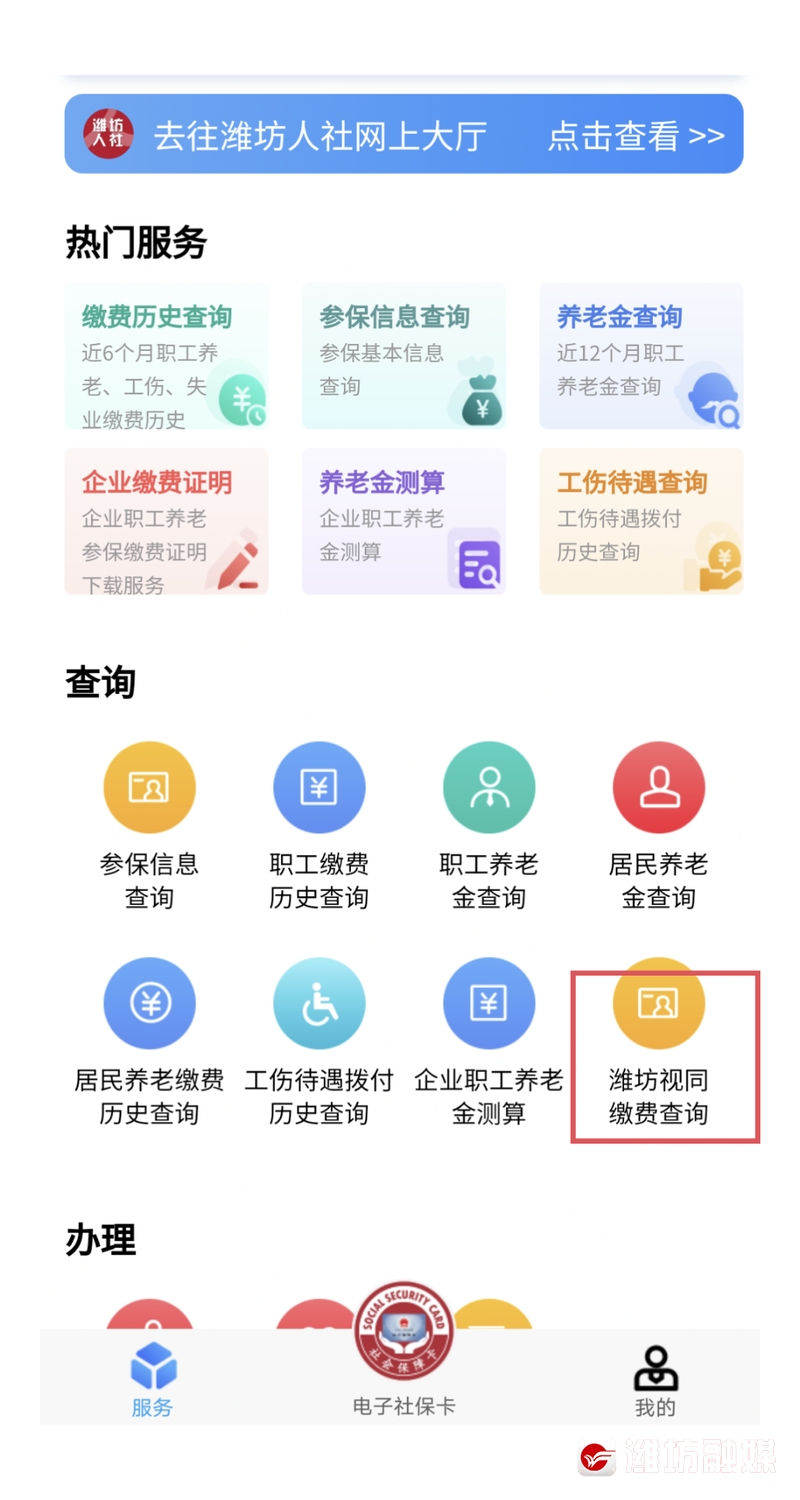Open the 工伤待遇查询 card

coord(641,521)
